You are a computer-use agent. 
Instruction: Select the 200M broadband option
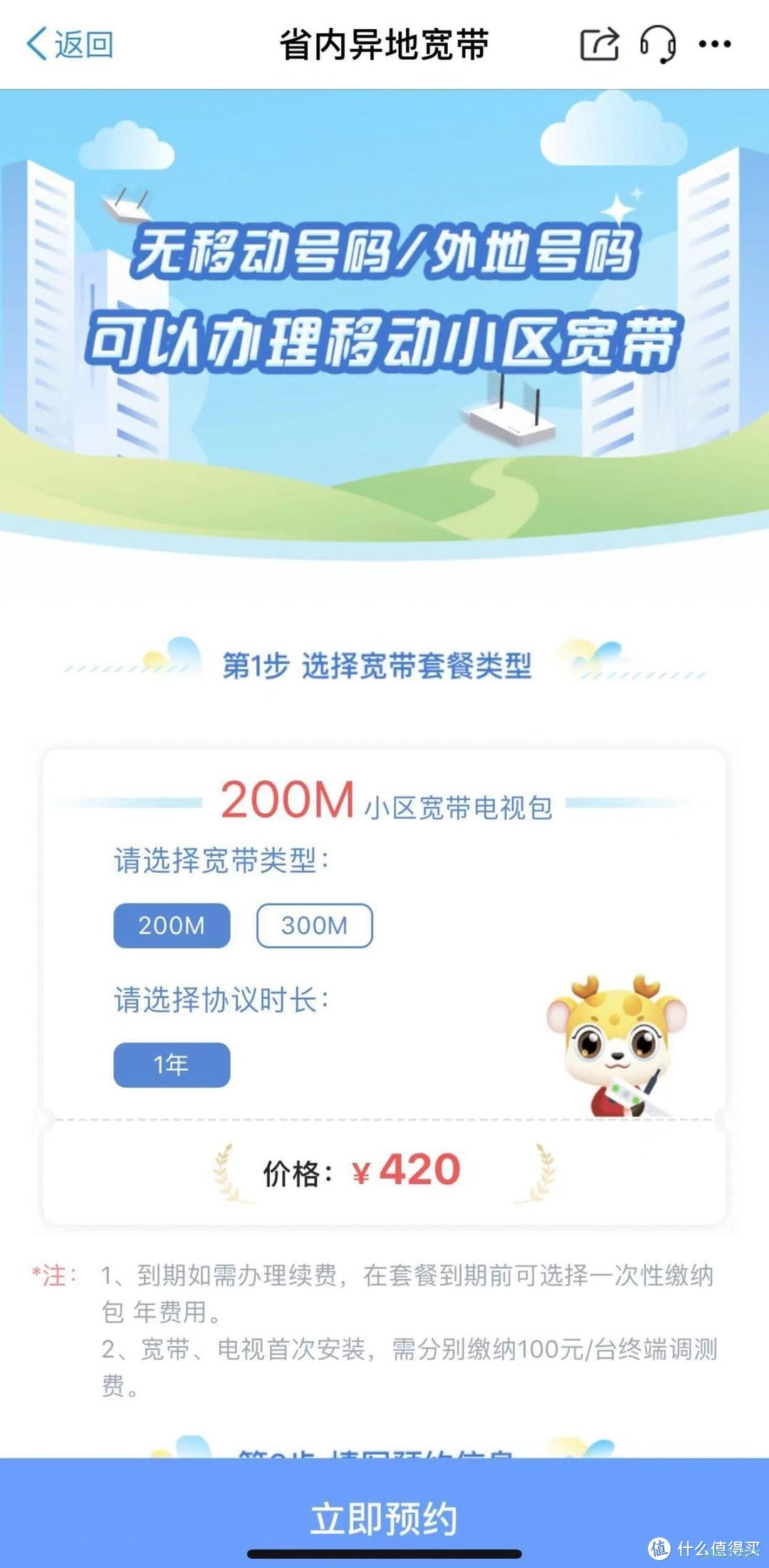tap(172, 926)
